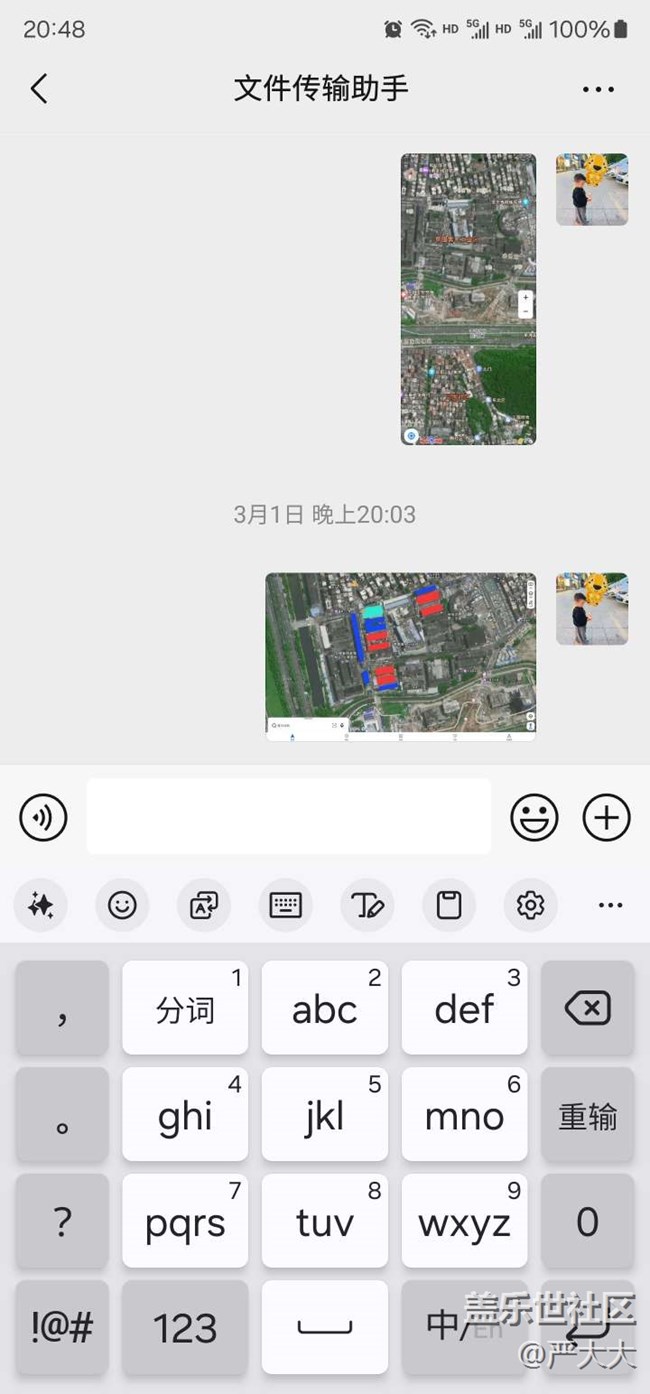This screenshot has height=1394, width=650.
Task: Switch to the 123 number keyboard
Action: 185,1328
